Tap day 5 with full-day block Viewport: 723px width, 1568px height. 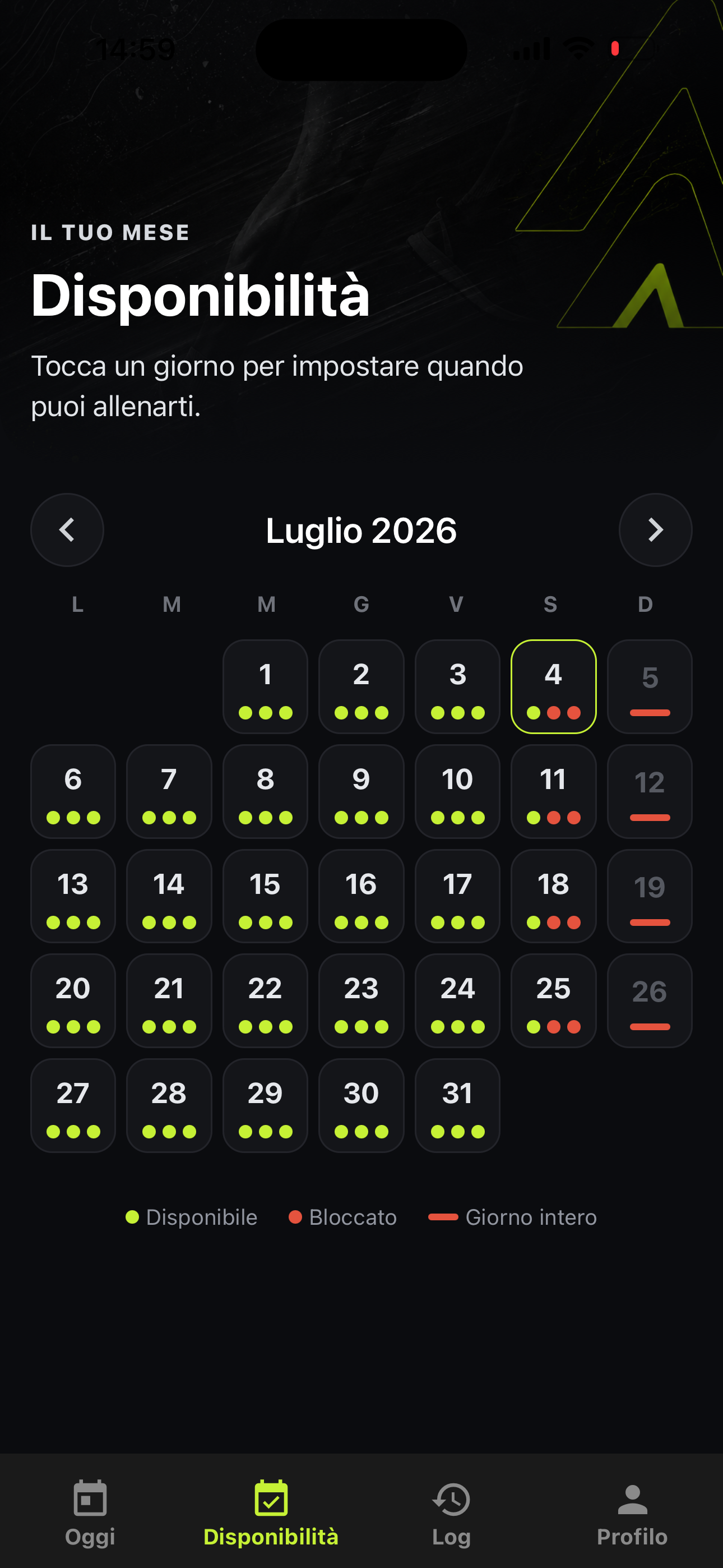[x=650, y=686]
